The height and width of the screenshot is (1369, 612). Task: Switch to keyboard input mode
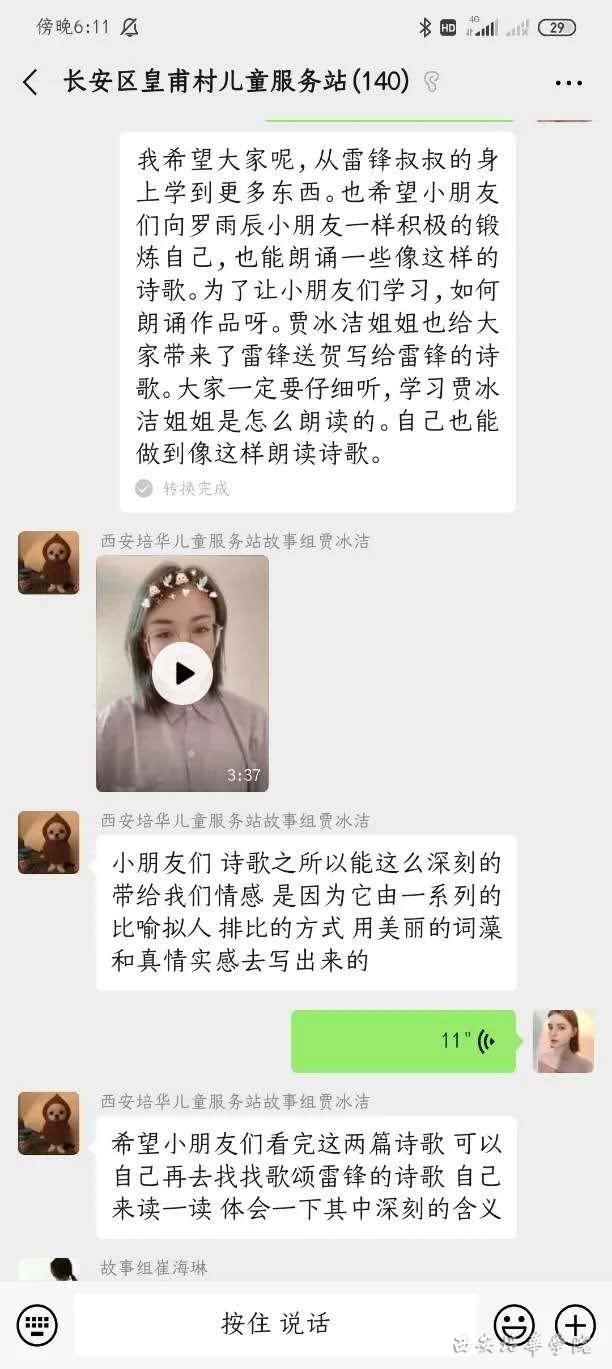(37, 1325)
